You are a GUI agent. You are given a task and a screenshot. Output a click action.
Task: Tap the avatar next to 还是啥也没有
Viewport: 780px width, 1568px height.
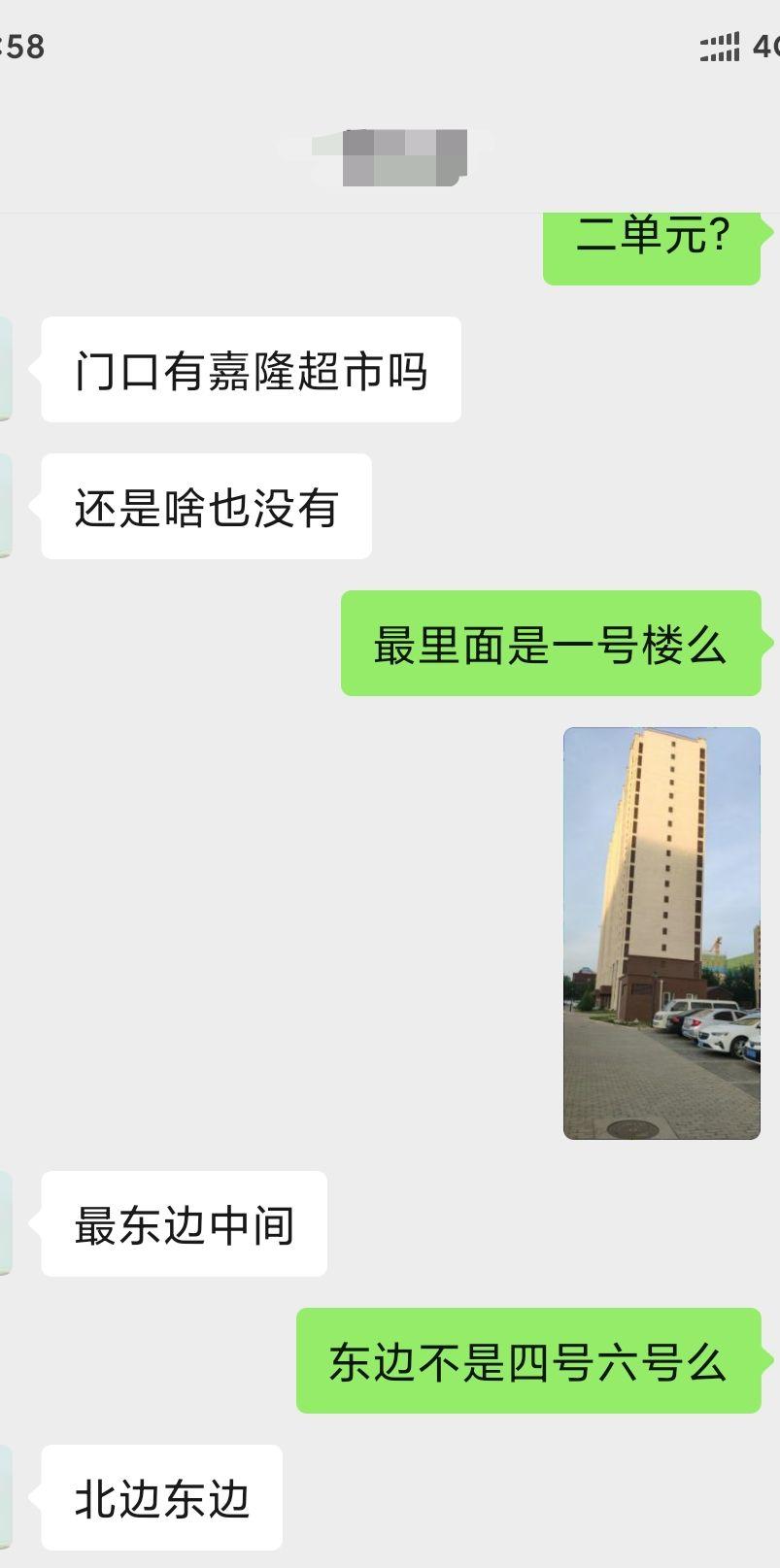6,505
